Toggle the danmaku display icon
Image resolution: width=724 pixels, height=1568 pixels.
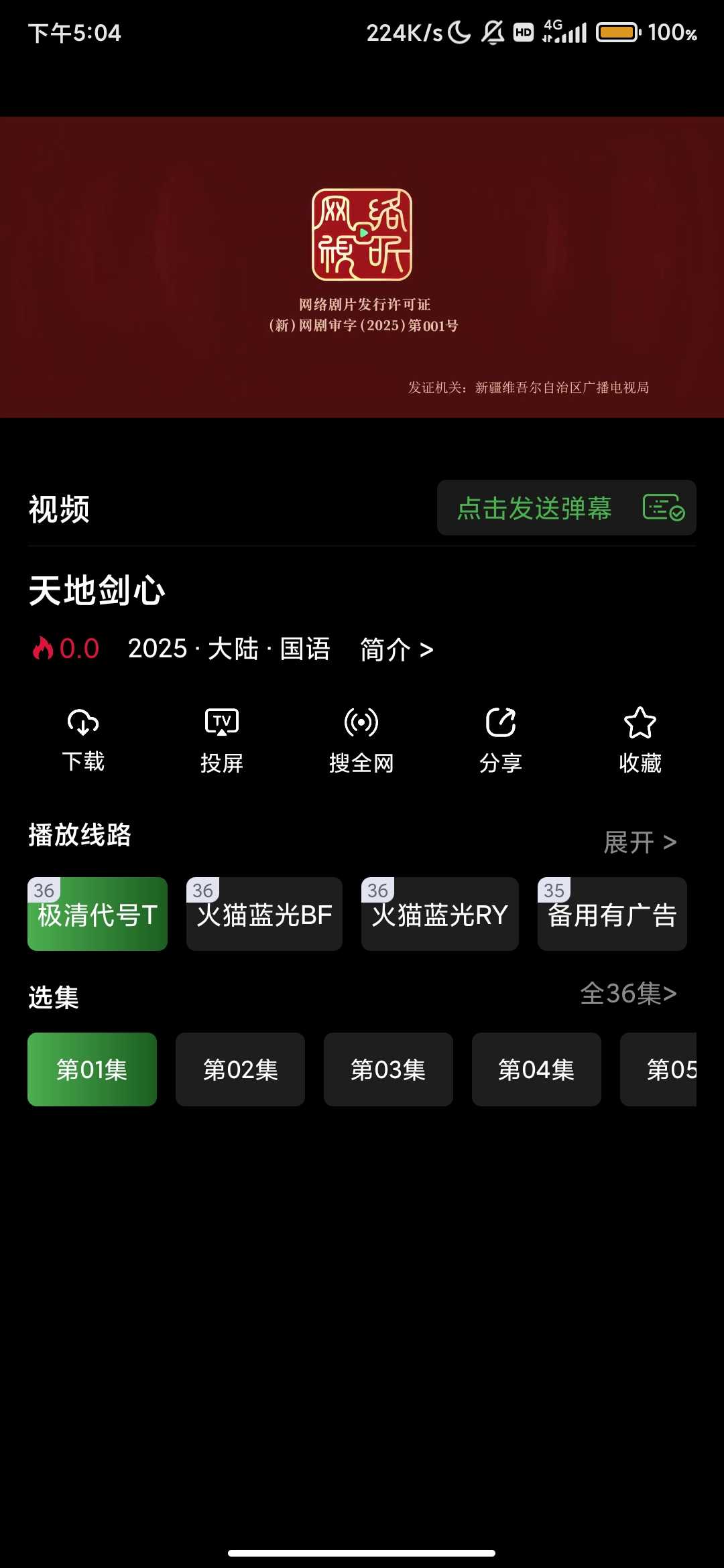[x=663, y=507]
